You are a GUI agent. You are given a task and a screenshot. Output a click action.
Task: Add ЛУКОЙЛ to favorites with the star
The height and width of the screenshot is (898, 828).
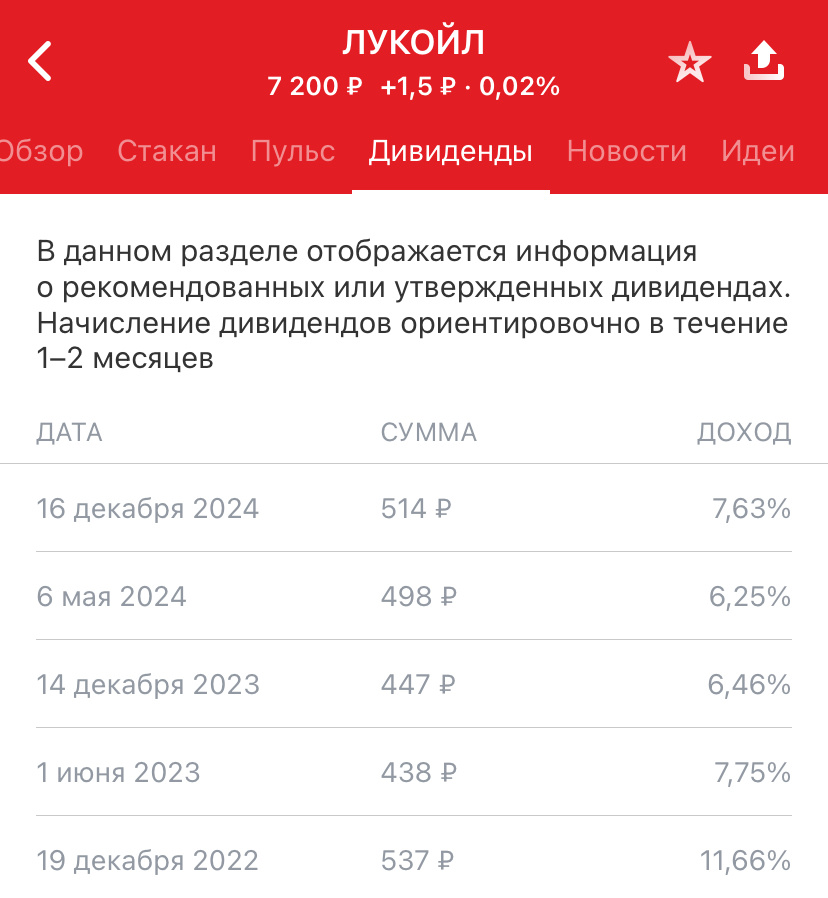click(689, 65)
